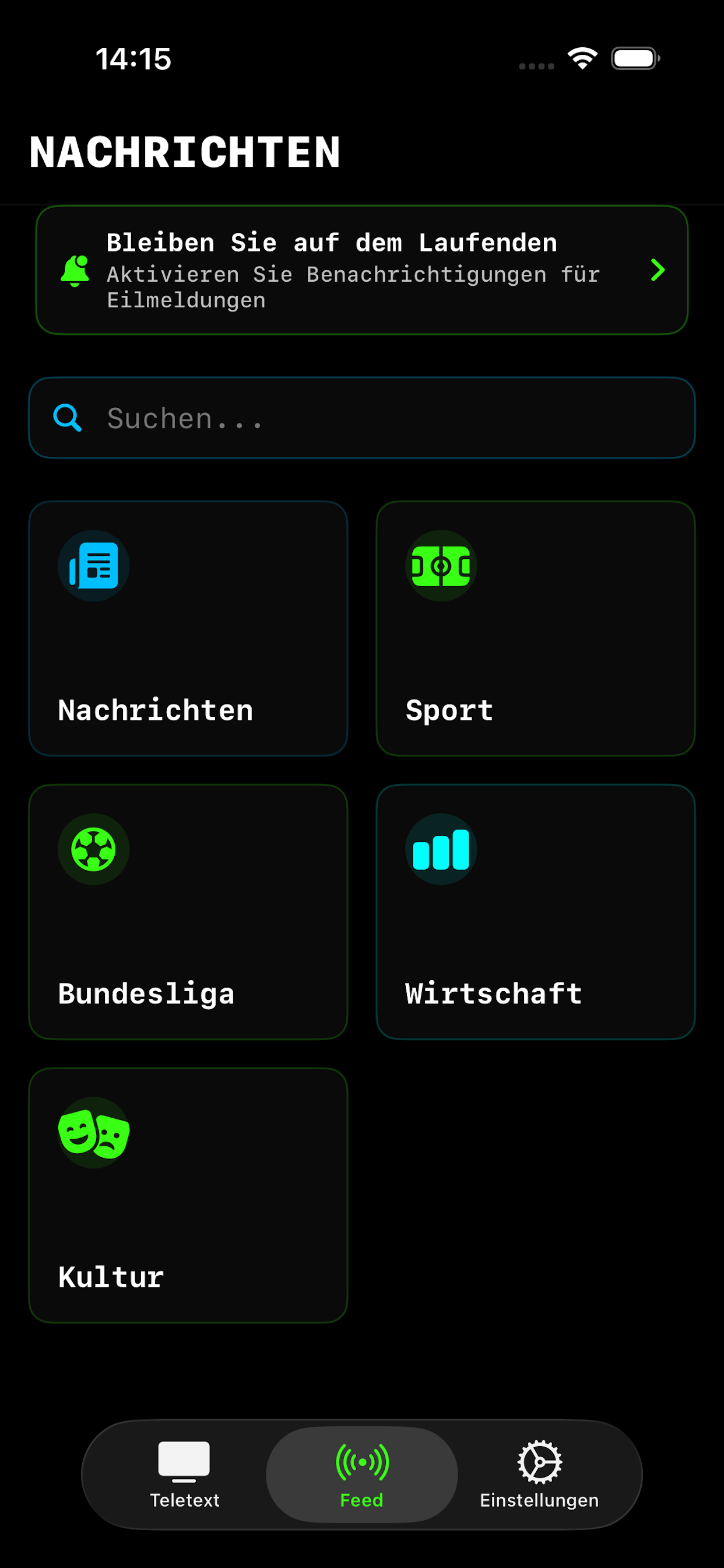Click the 'Bleiben Sie auf dem Laufenden' banner
Screen dimensions: 724x1568
pos(362,269)
